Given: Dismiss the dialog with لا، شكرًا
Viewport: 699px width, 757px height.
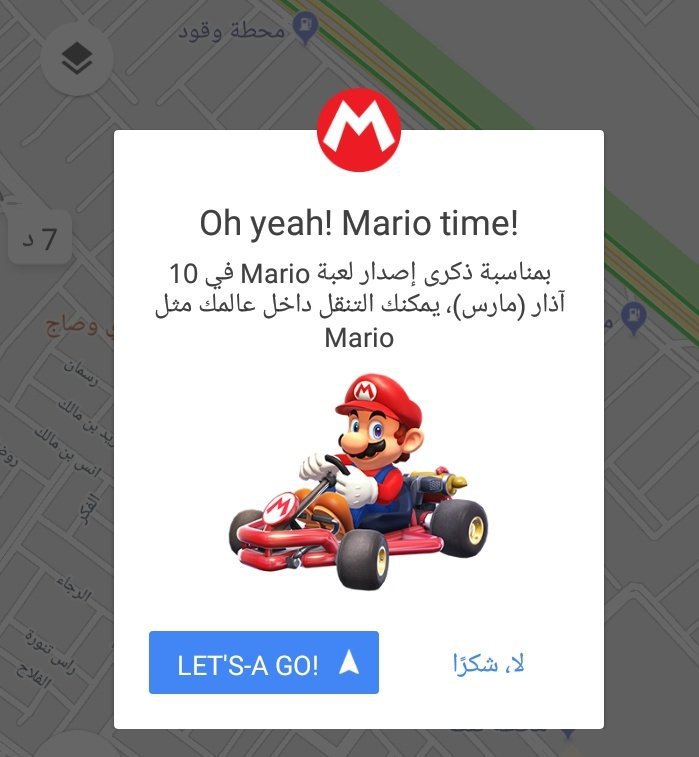Looking at the screenshot, I should click(x=489, y=663).
